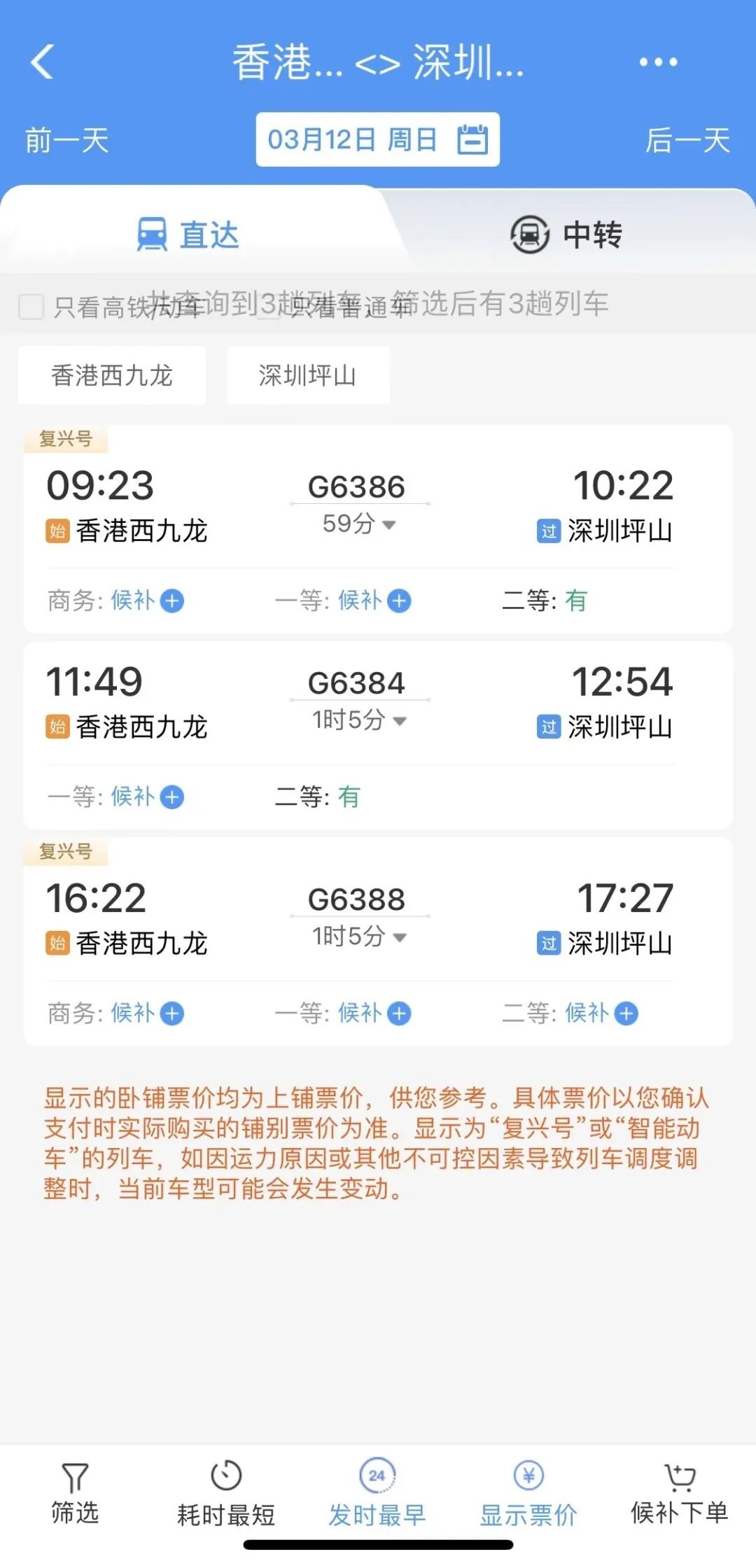
Task: Expand duration details for G6384 train
Action: pos(399,721)
